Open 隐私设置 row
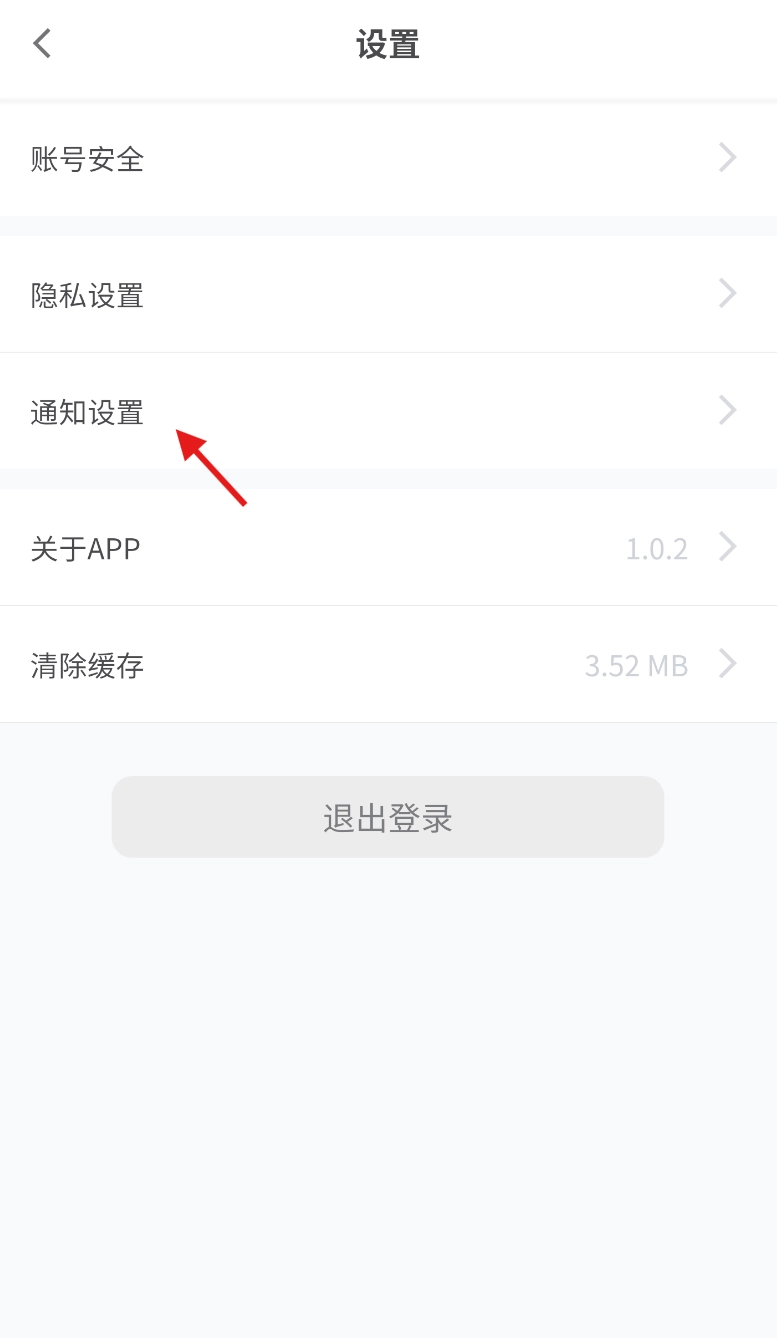This screenshot has width=777, height=1338. pyautogui.click(x=388, y=295)
